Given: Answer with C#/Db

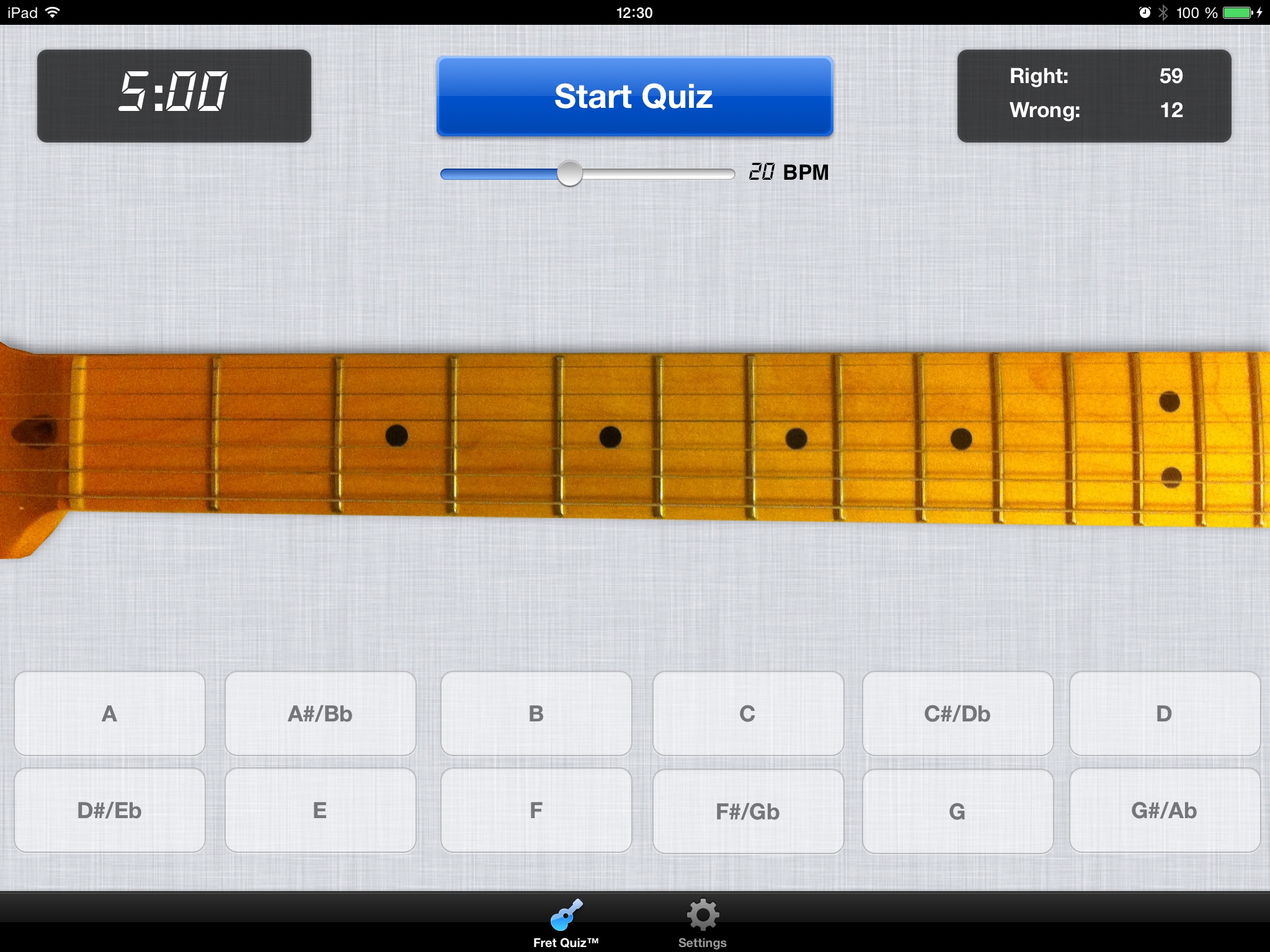Looking at the screenshot, I should click(x=957, y=713).
